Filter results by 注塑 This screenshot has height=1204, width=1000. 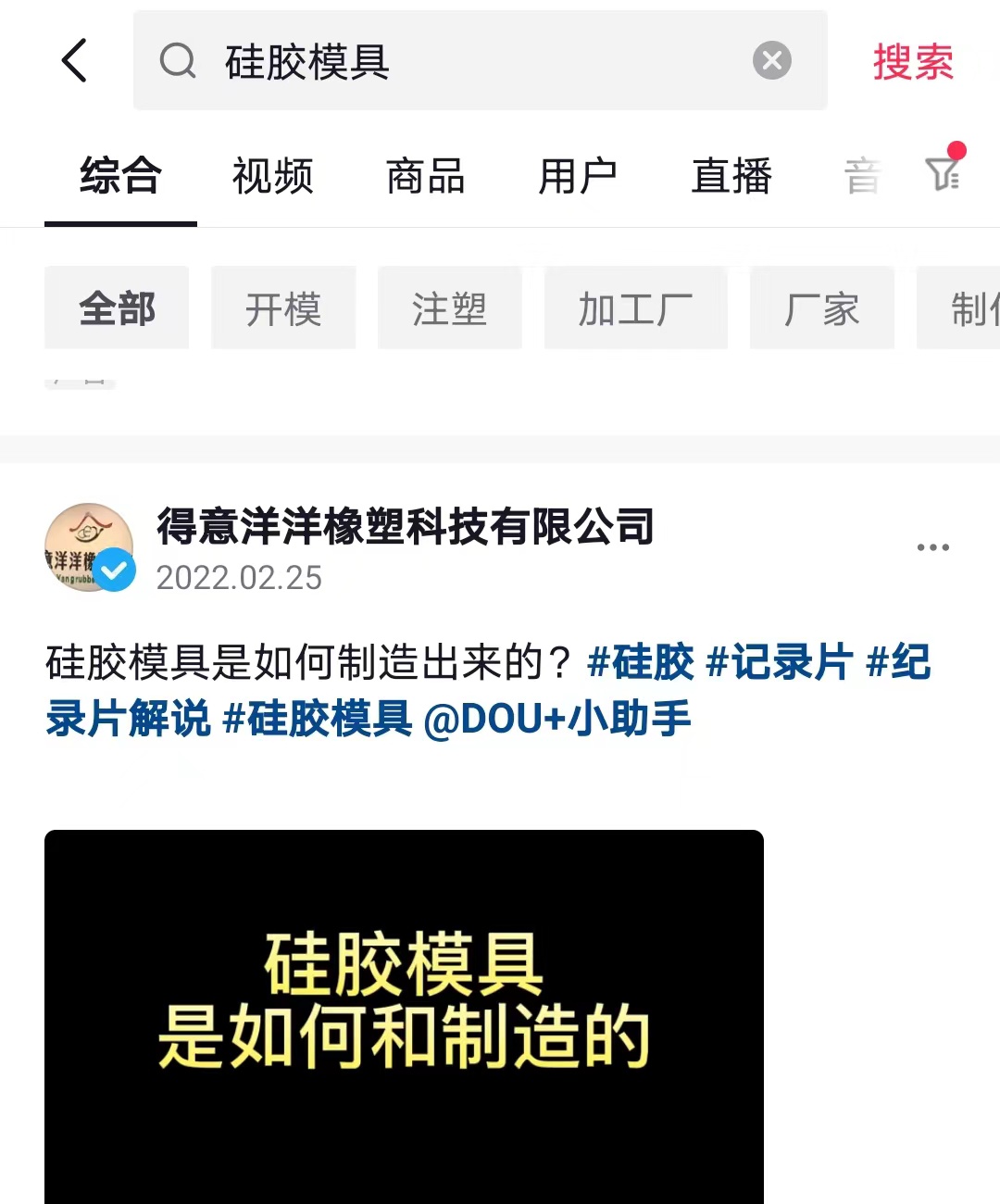tap(449, 308)
